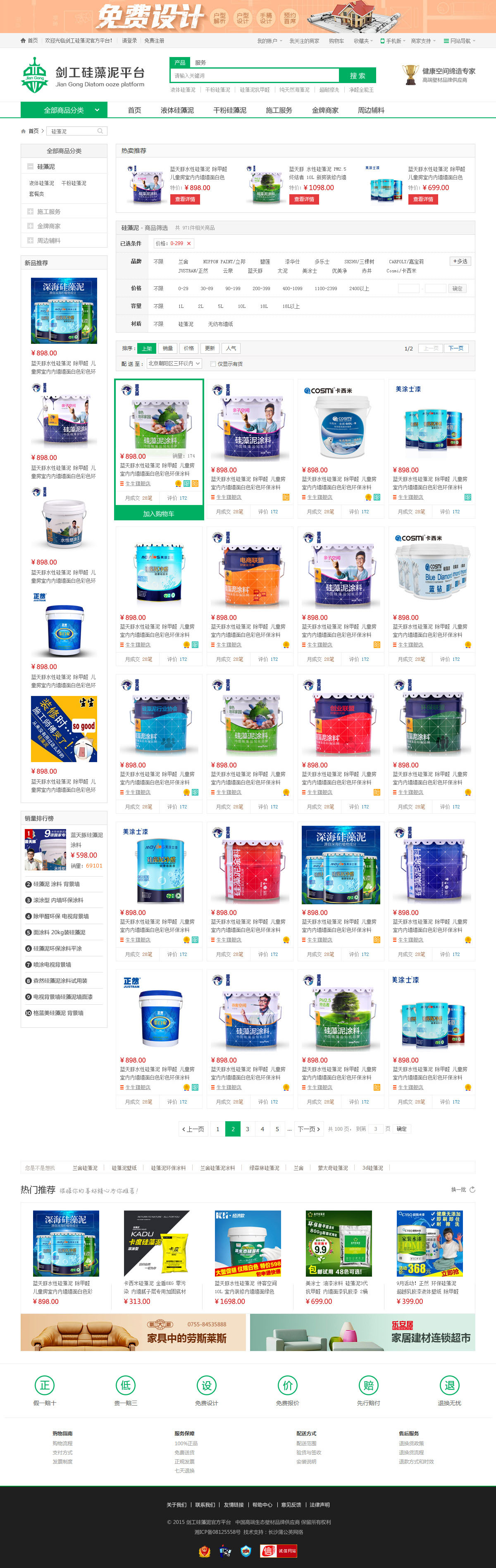Image resolution: width=496 pixels, height=1568 pixels.
Task: Tap 加入购物车 on the highlighted product
Action: 159,514
